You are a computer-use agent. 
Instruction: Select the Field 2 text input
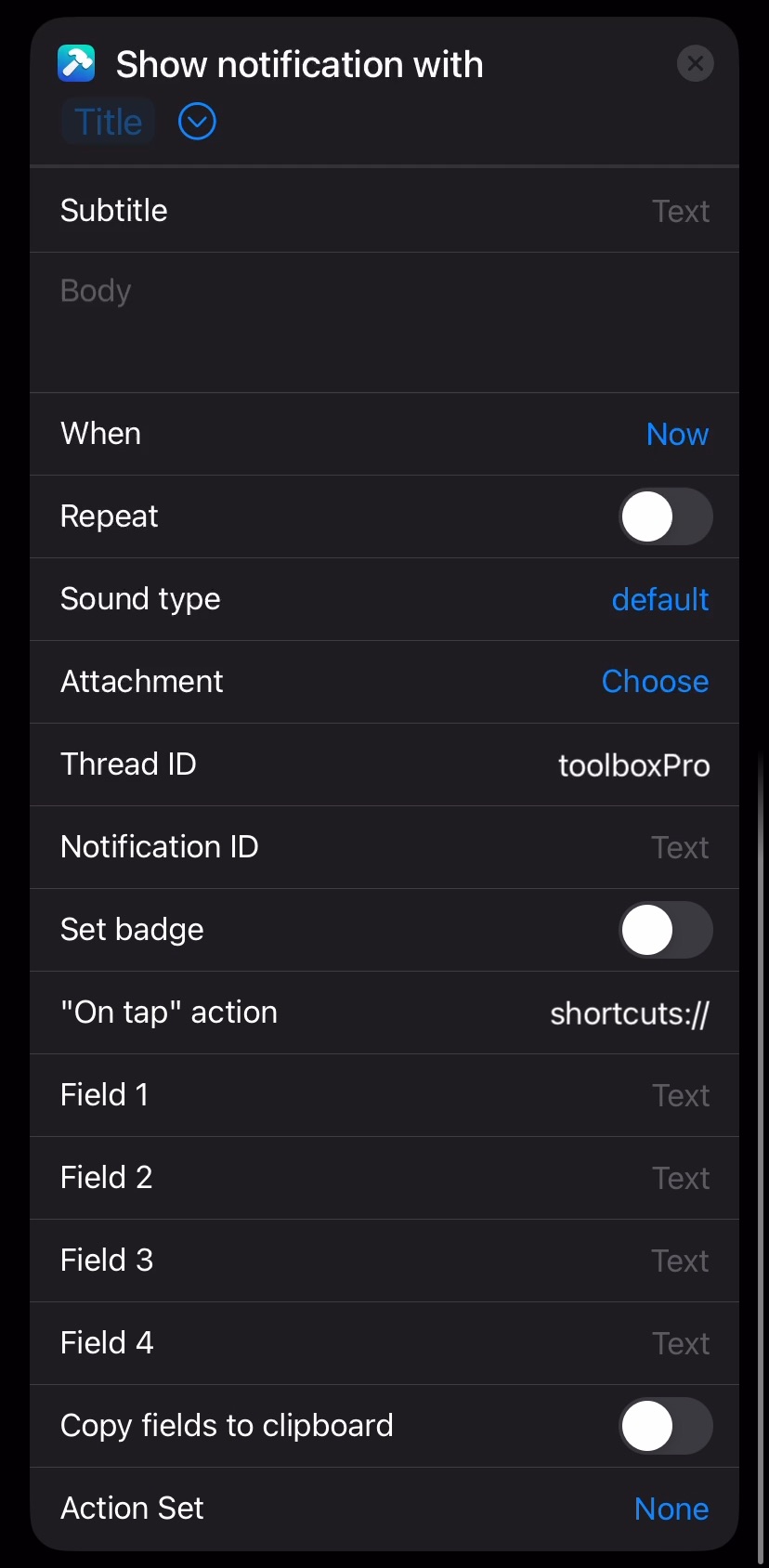[680, 1178]
